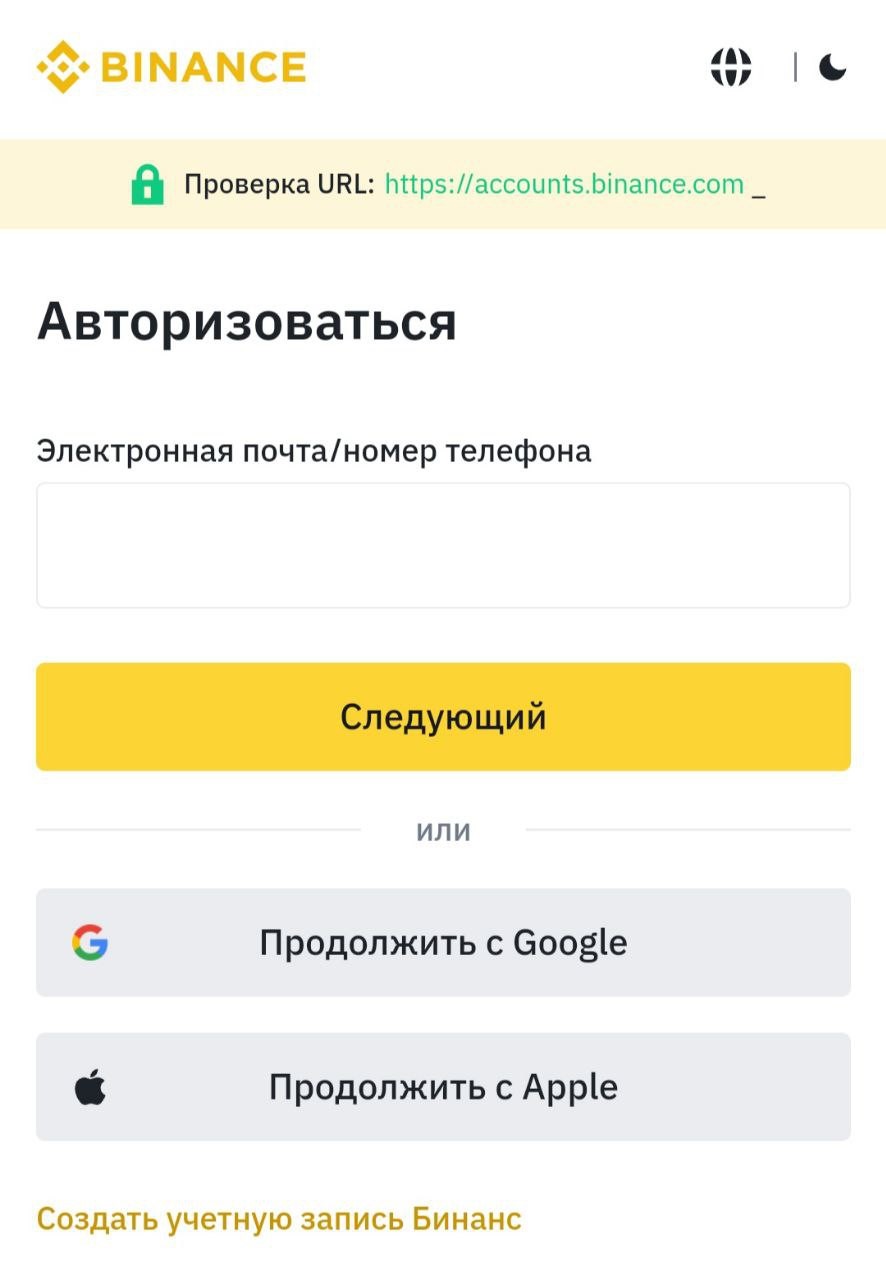Open the globe language selector icon

(x=731, y=67)
